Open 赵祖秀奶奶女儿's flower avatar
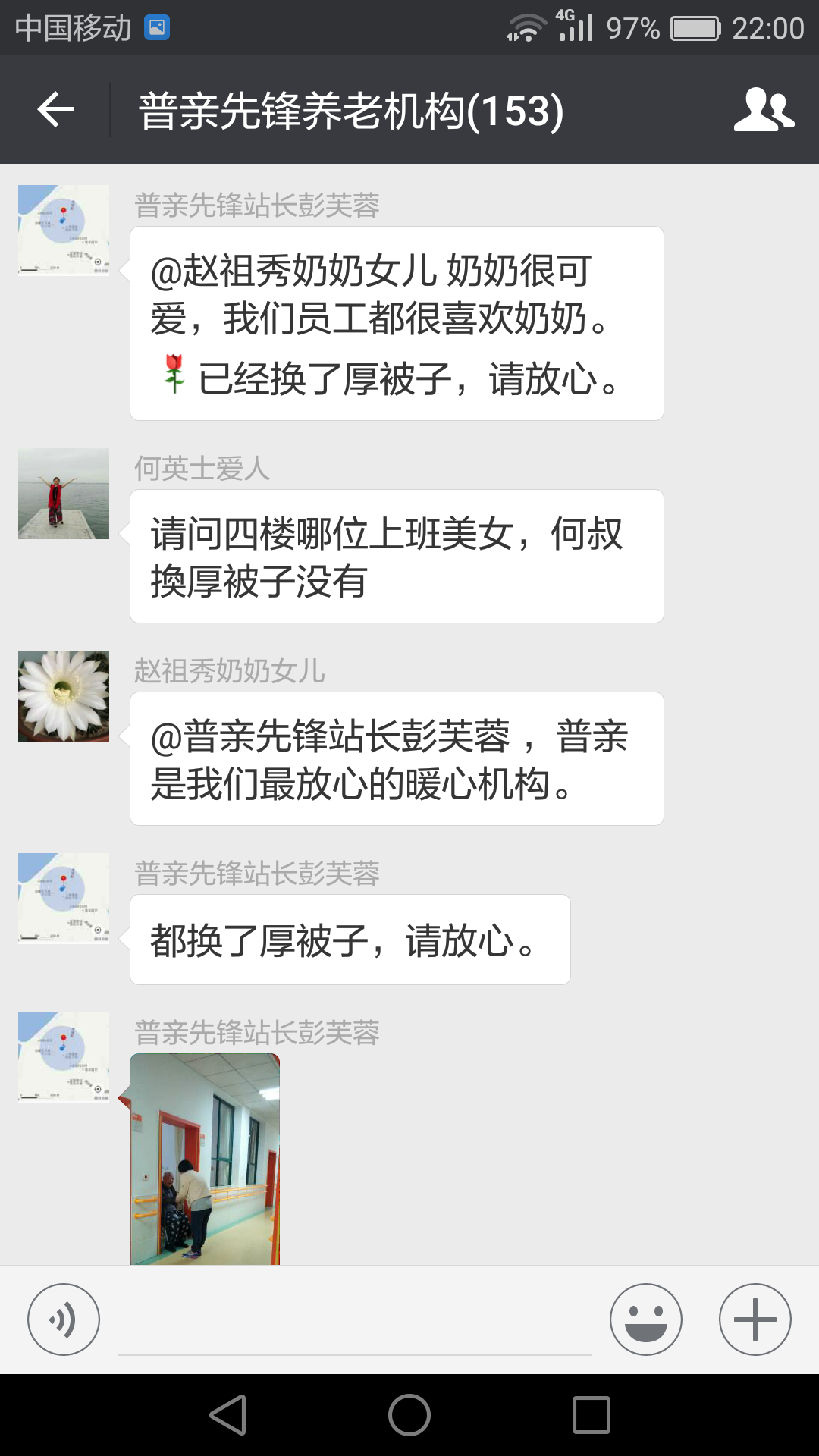The height and width of the screenshot is (1456, 819). point(64,696)
